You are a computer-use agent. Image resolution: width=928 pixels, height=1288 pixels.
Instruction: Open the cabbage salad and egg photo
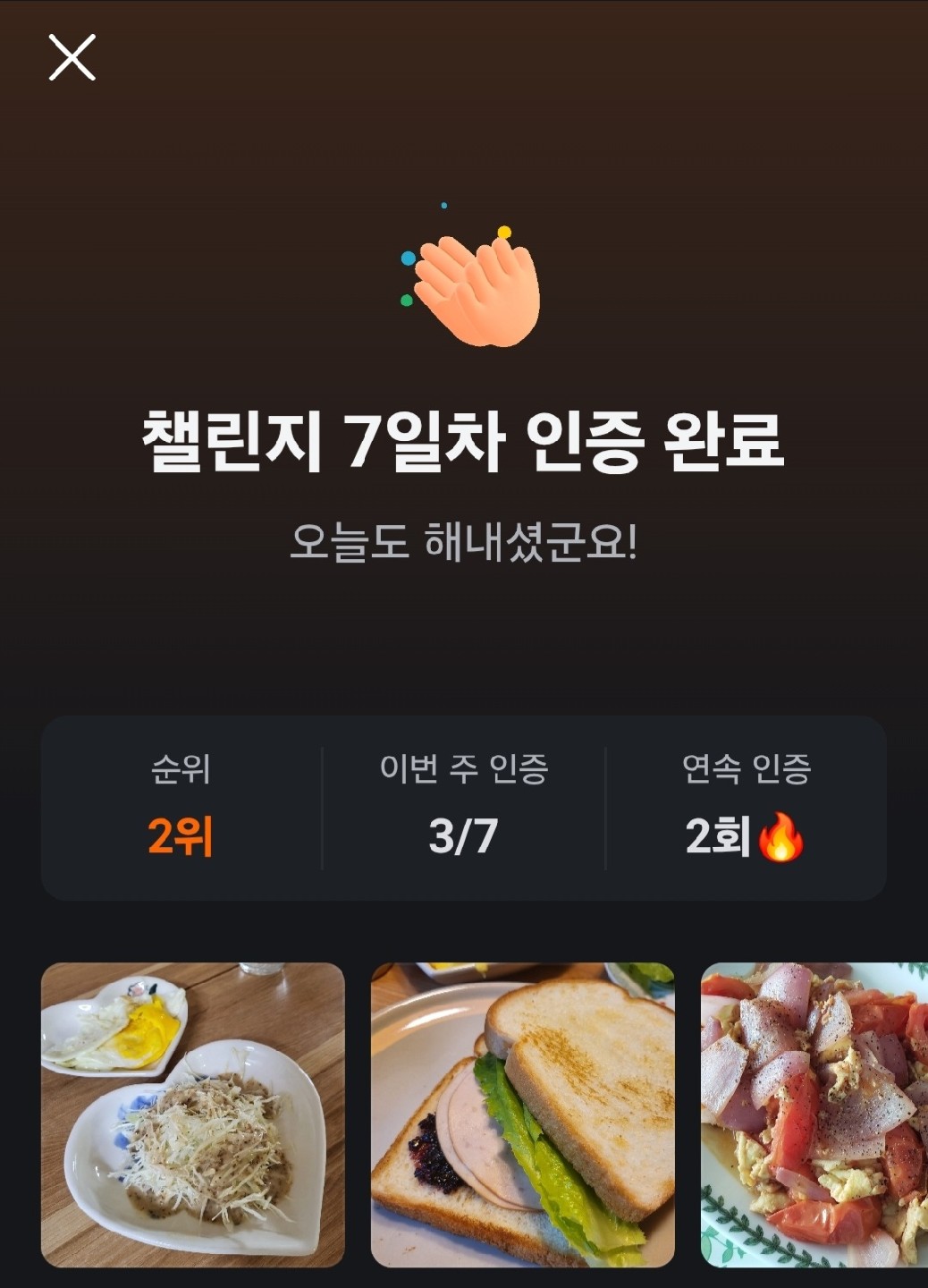tap(193, 1114)
